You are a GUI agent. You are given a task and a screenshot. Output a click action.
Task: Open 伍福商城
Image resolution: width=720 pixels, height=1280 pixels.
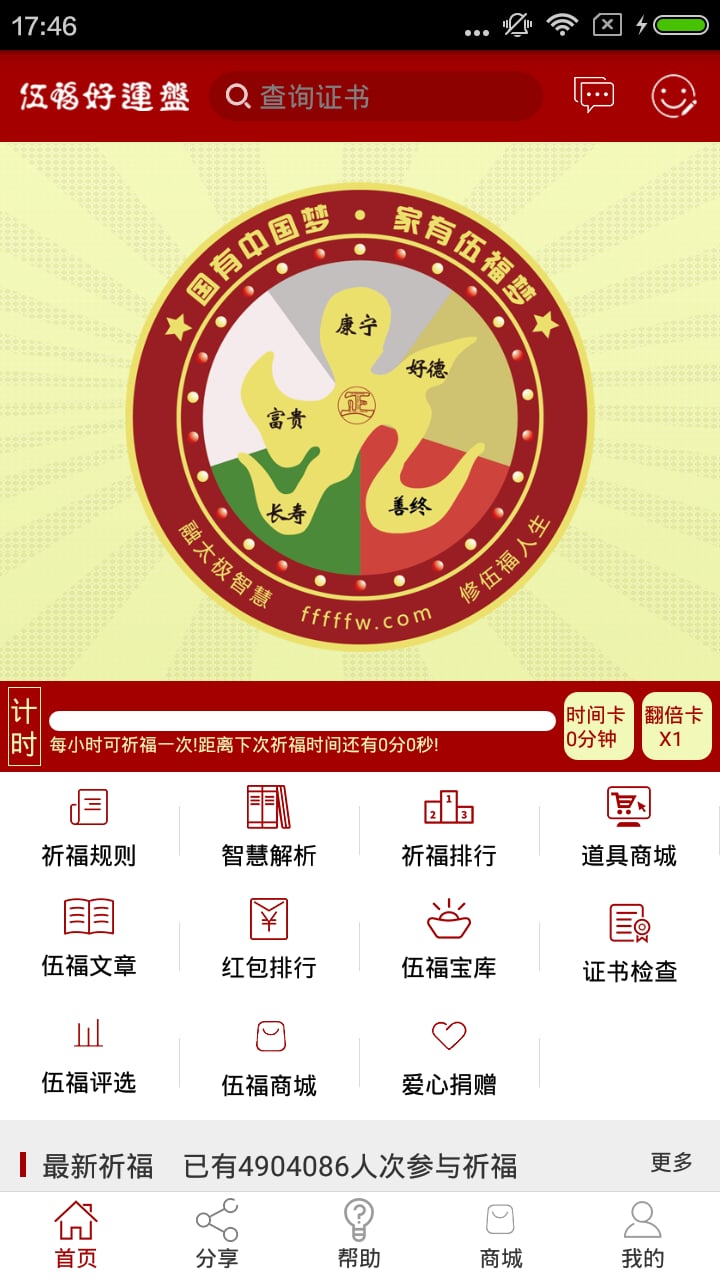coord(269,1056)
